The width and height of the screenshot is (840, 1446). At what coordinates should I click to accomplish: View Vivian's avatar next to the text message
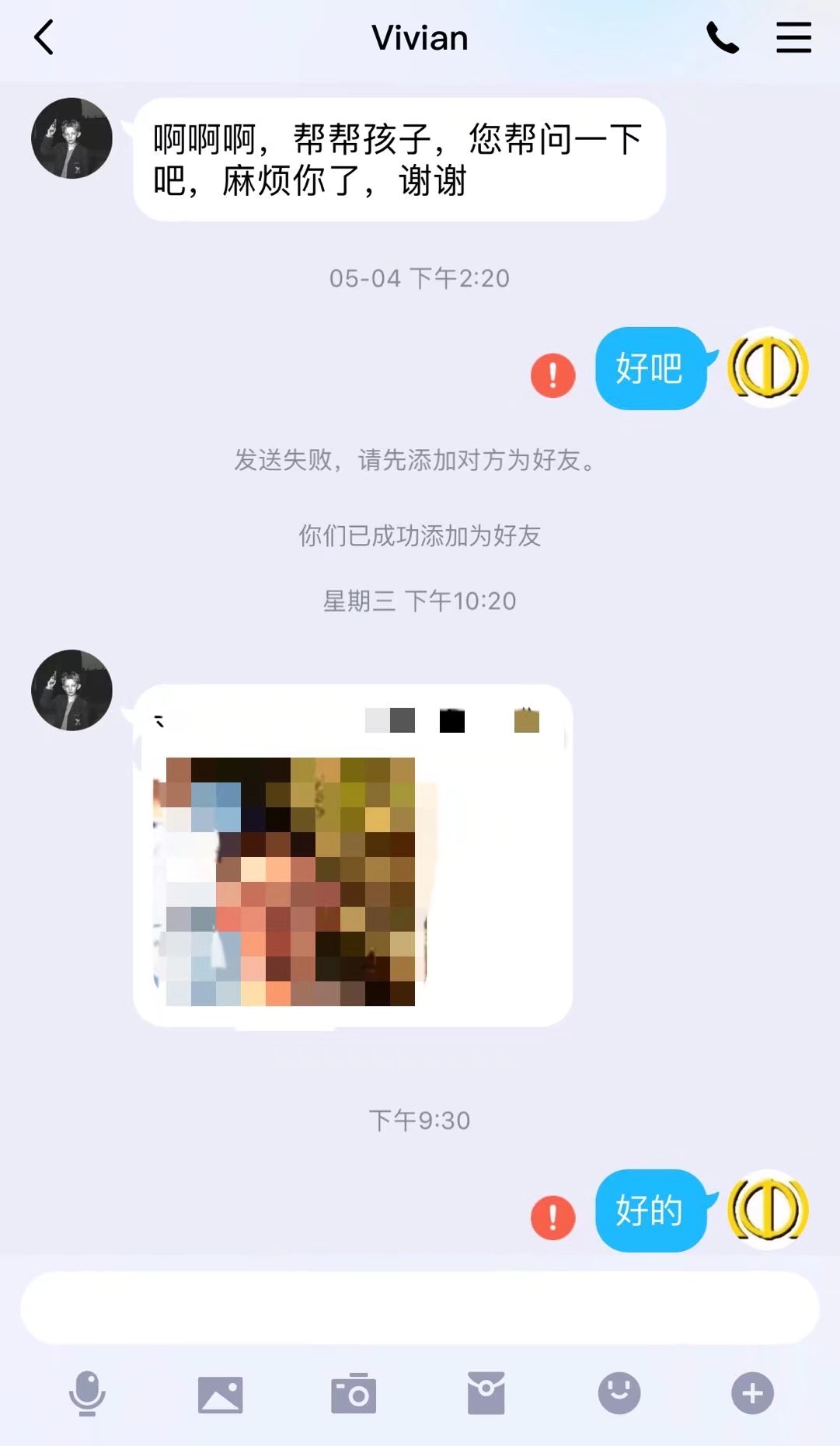71,138
